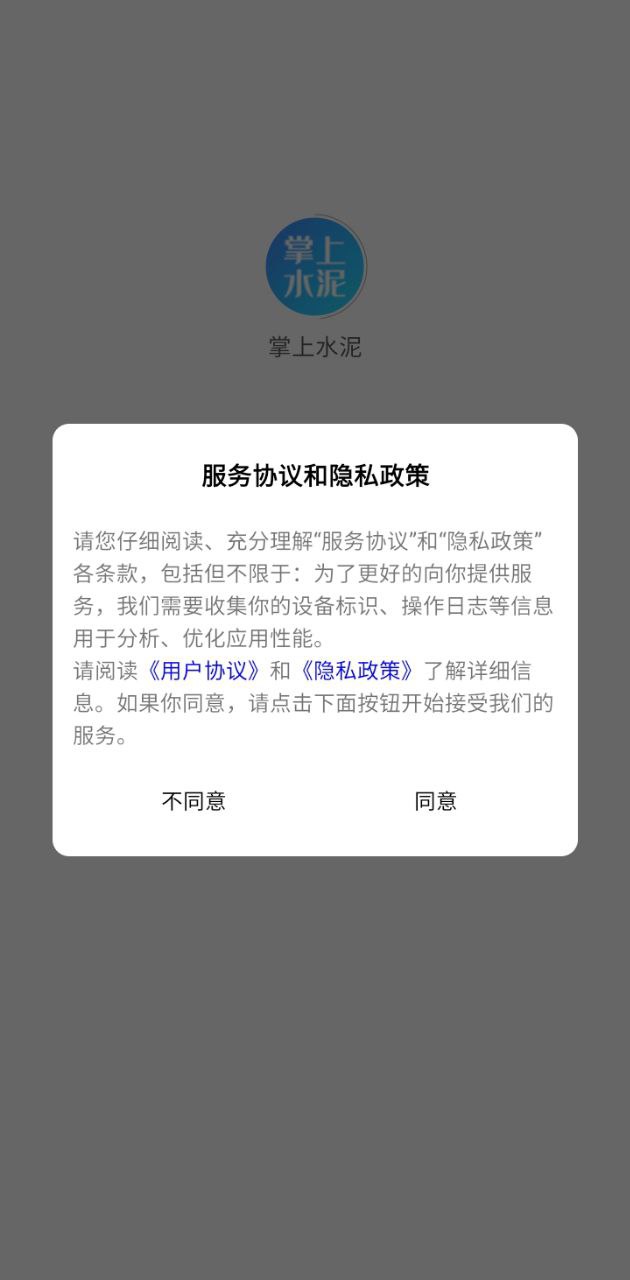Tap 同意 to accept the agreement
The height and width of the screenshot is (1280, 630).
point(436,801)
